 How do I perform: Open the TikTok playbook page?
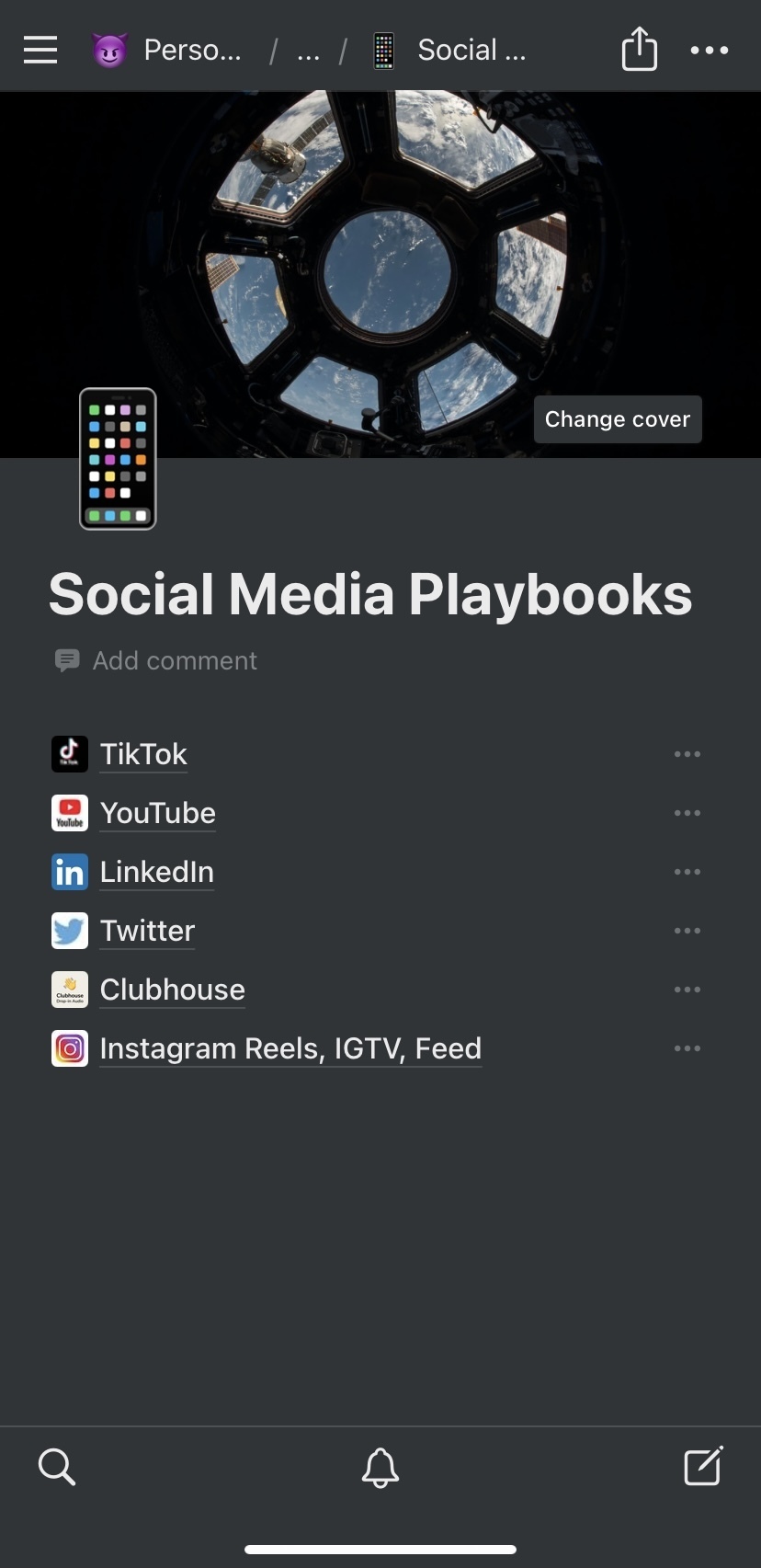[143, 754]
